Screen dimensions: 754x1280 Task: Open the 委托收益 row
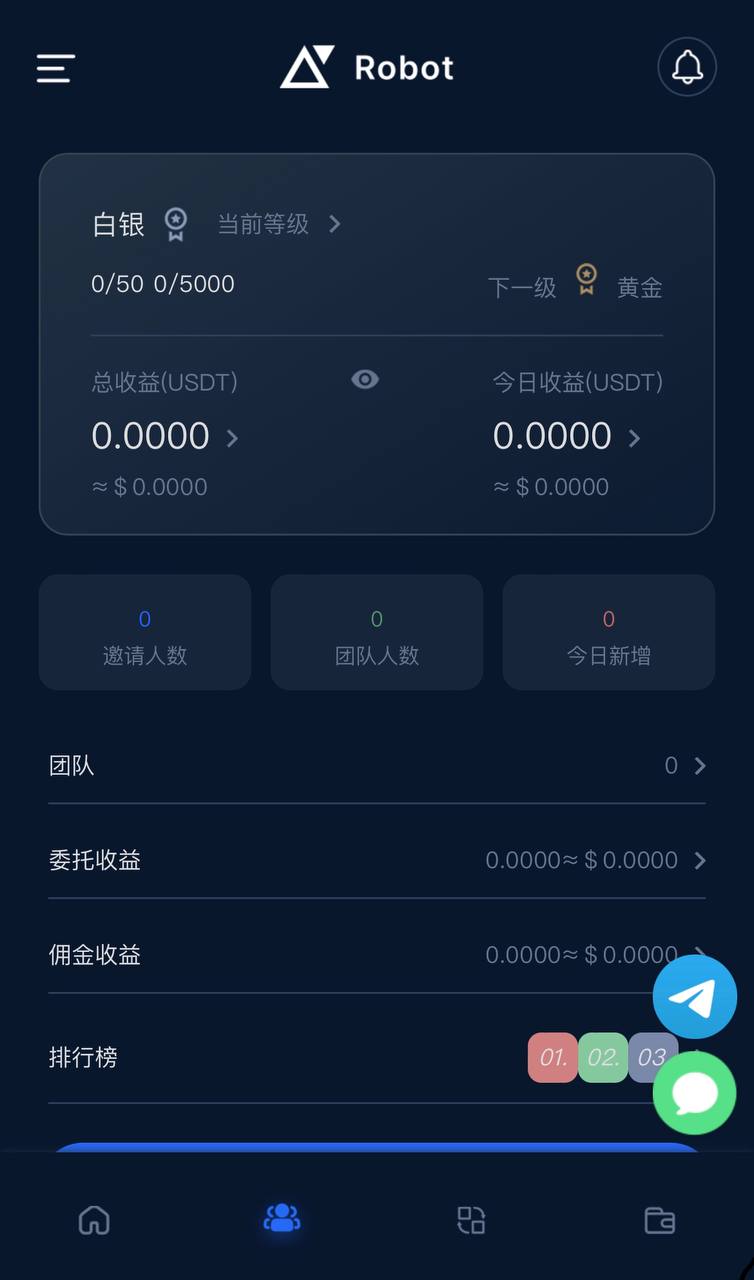pos(376,860)
